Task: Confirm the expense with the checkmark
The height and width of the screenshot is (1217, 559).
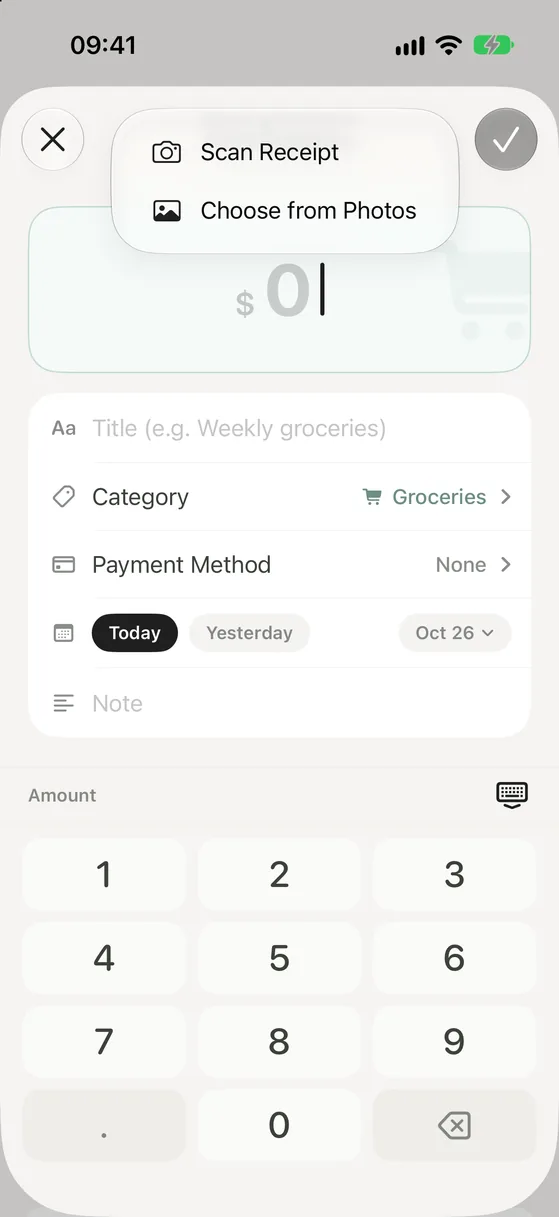Action: 506,139
